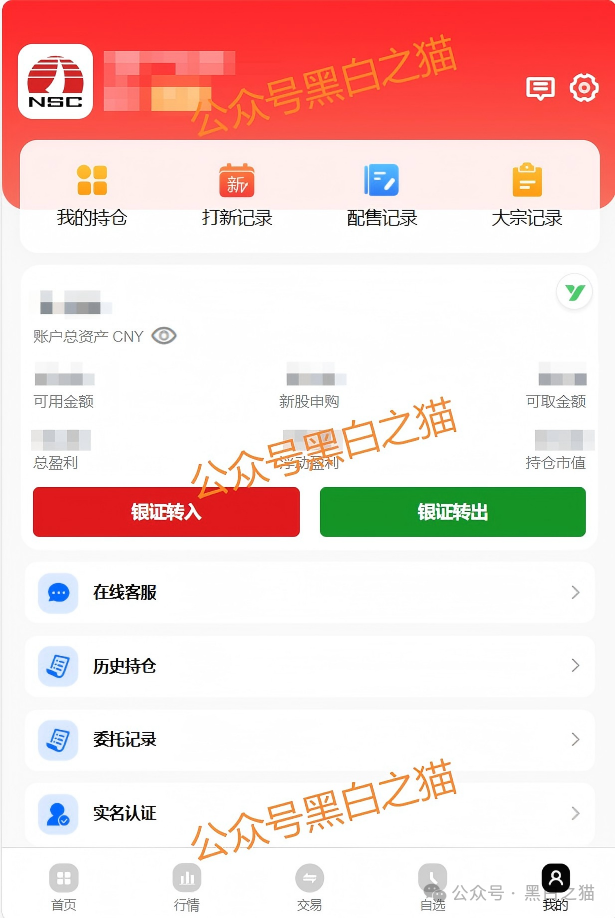
Task: Select the 我的 tab
Action: (x=555, y=886)
